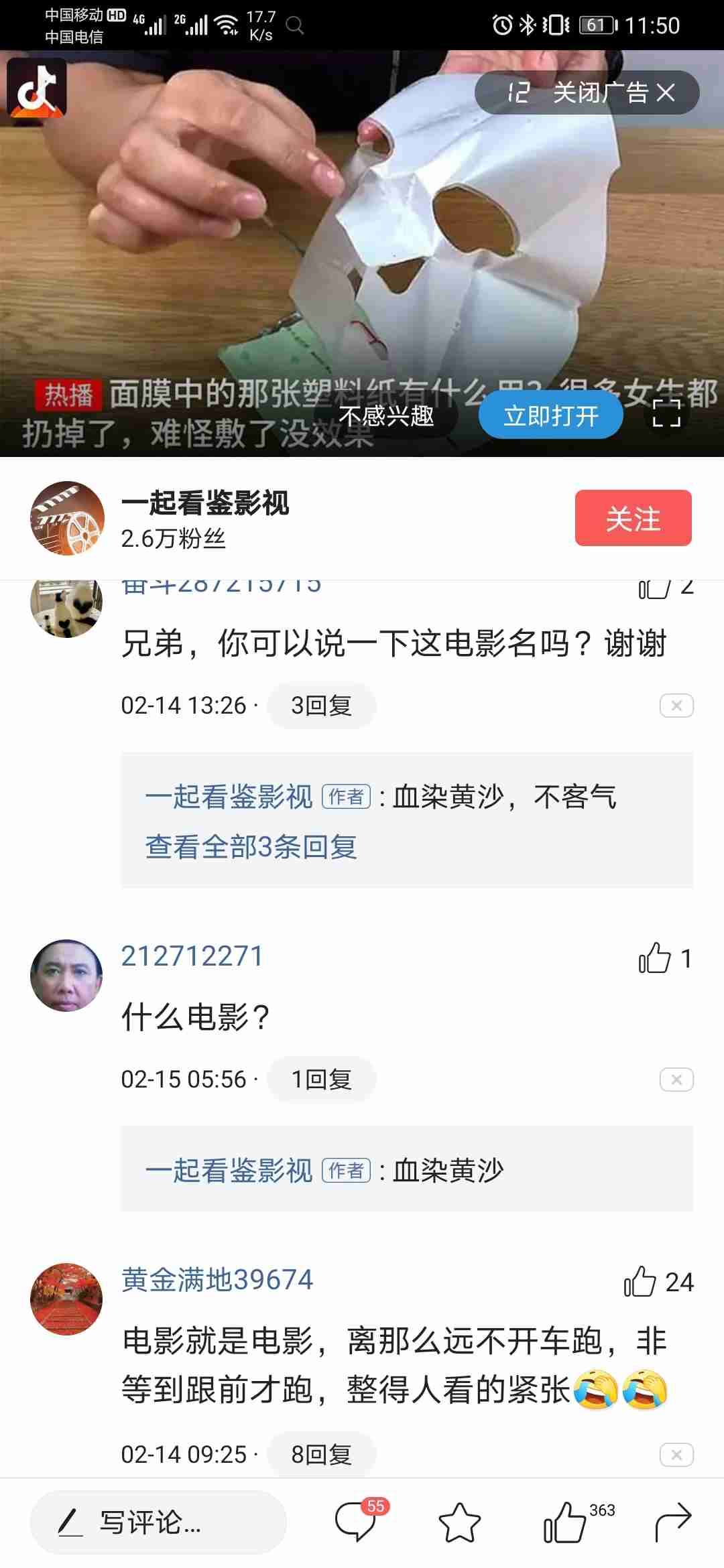This screenshot has height=1568, width=724.
Task: Like the comment by 212712271
Action: point(656,958)
